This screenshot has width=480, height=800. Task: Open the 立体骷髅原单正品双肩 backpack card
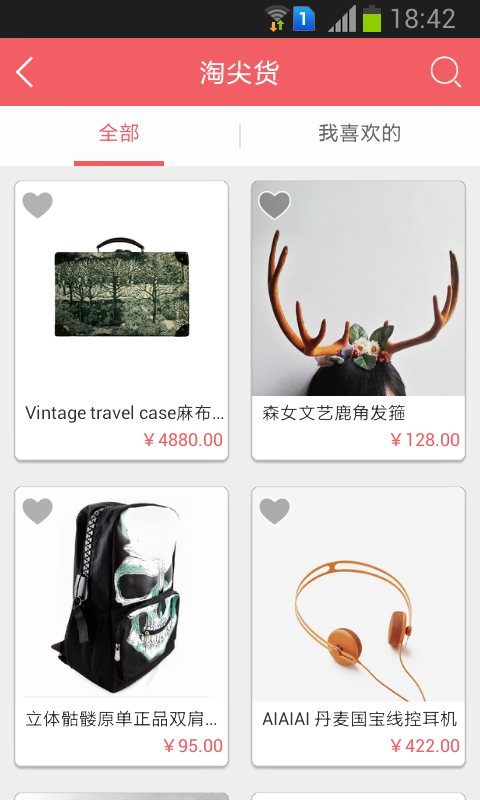point(121,627)
